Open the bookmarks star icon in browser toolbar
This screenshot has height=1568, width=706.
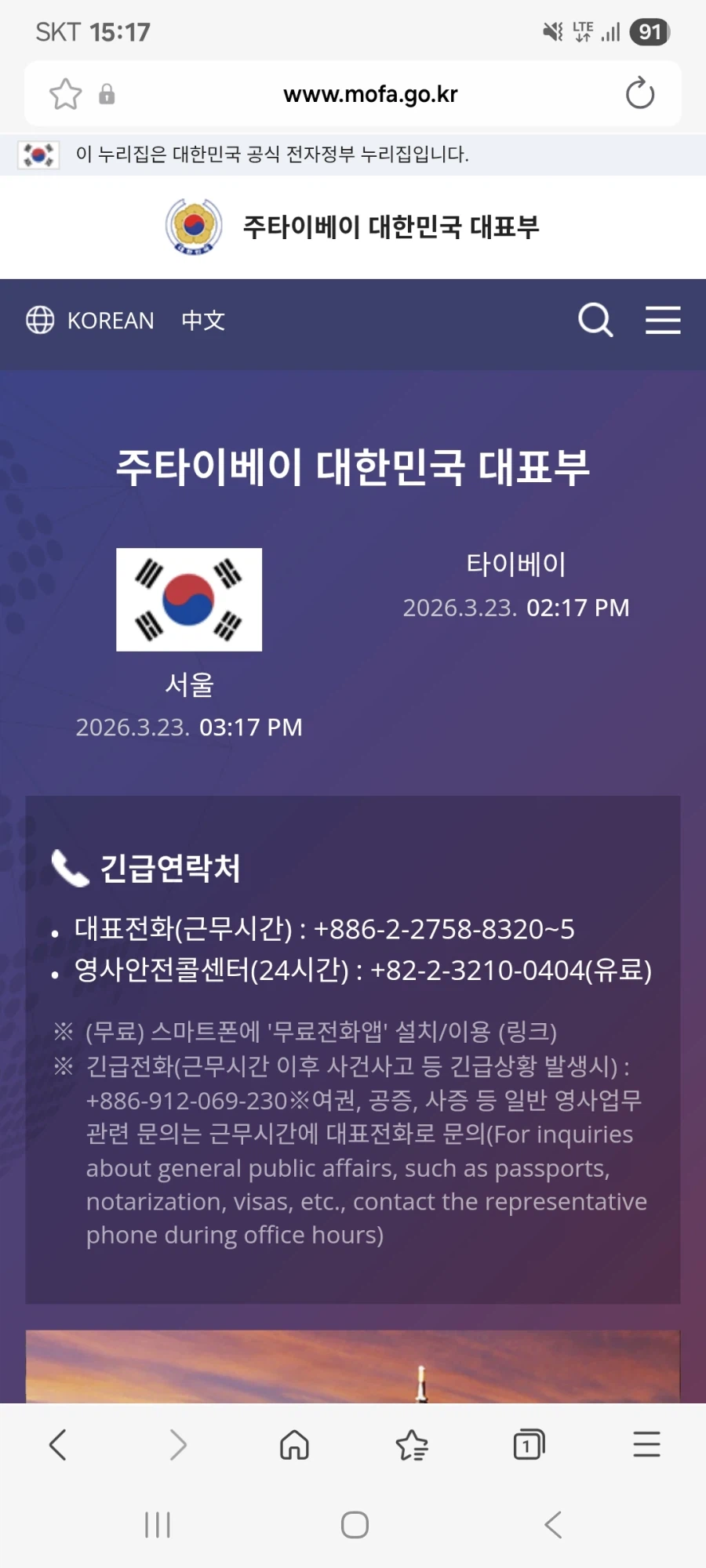[x=411, y=1445]
